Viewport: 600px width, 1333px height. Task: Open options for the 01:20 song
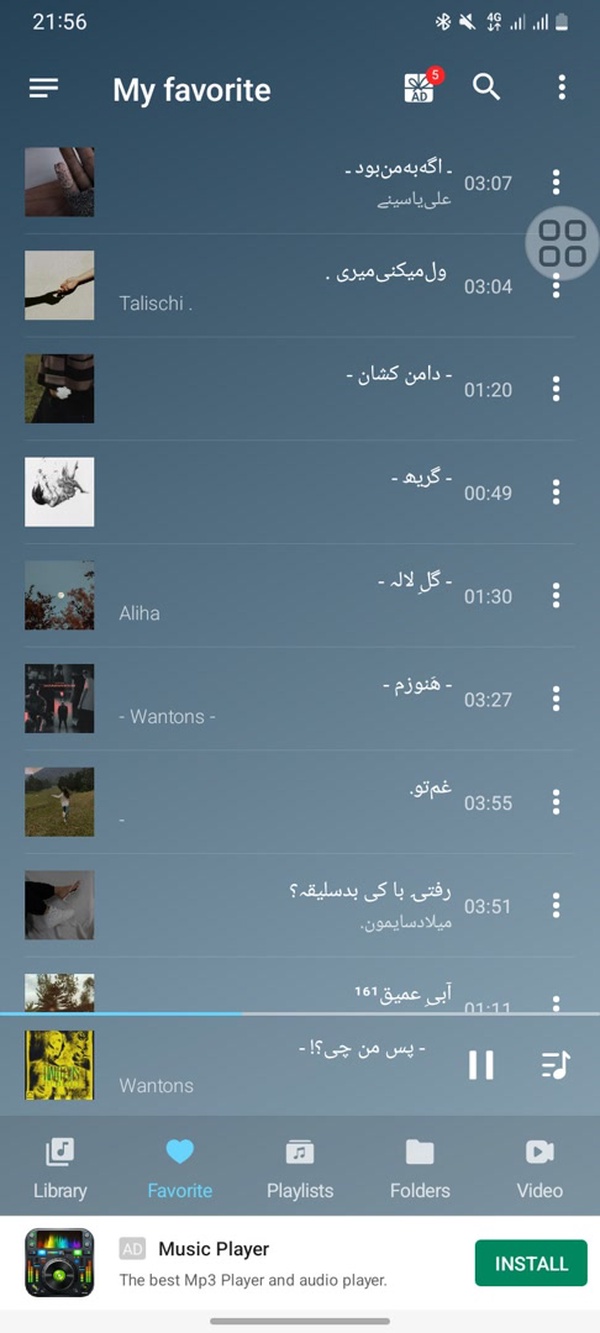point(556,388)
